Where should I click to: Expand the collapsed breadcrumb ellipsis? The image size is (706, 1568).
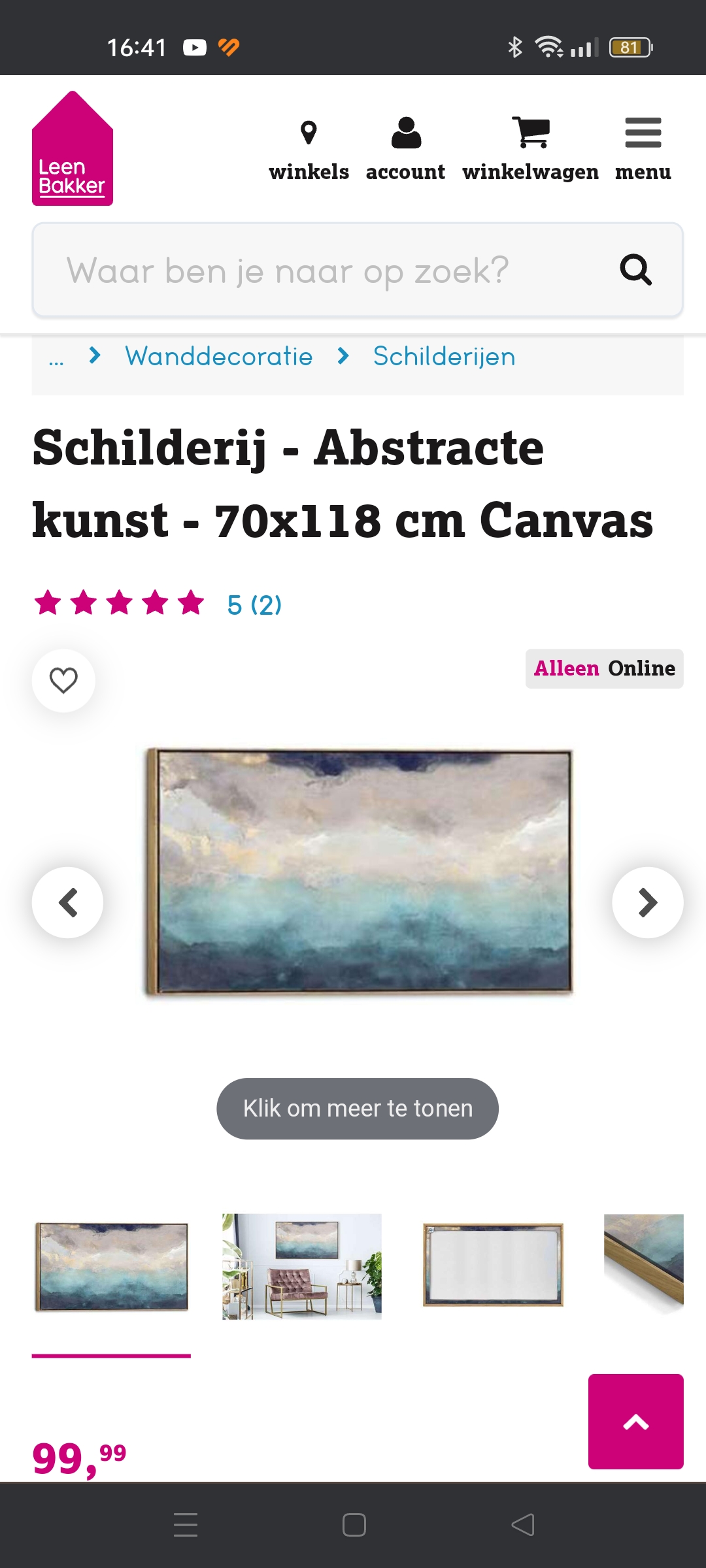pyautogui.click(x=56, y=357)
